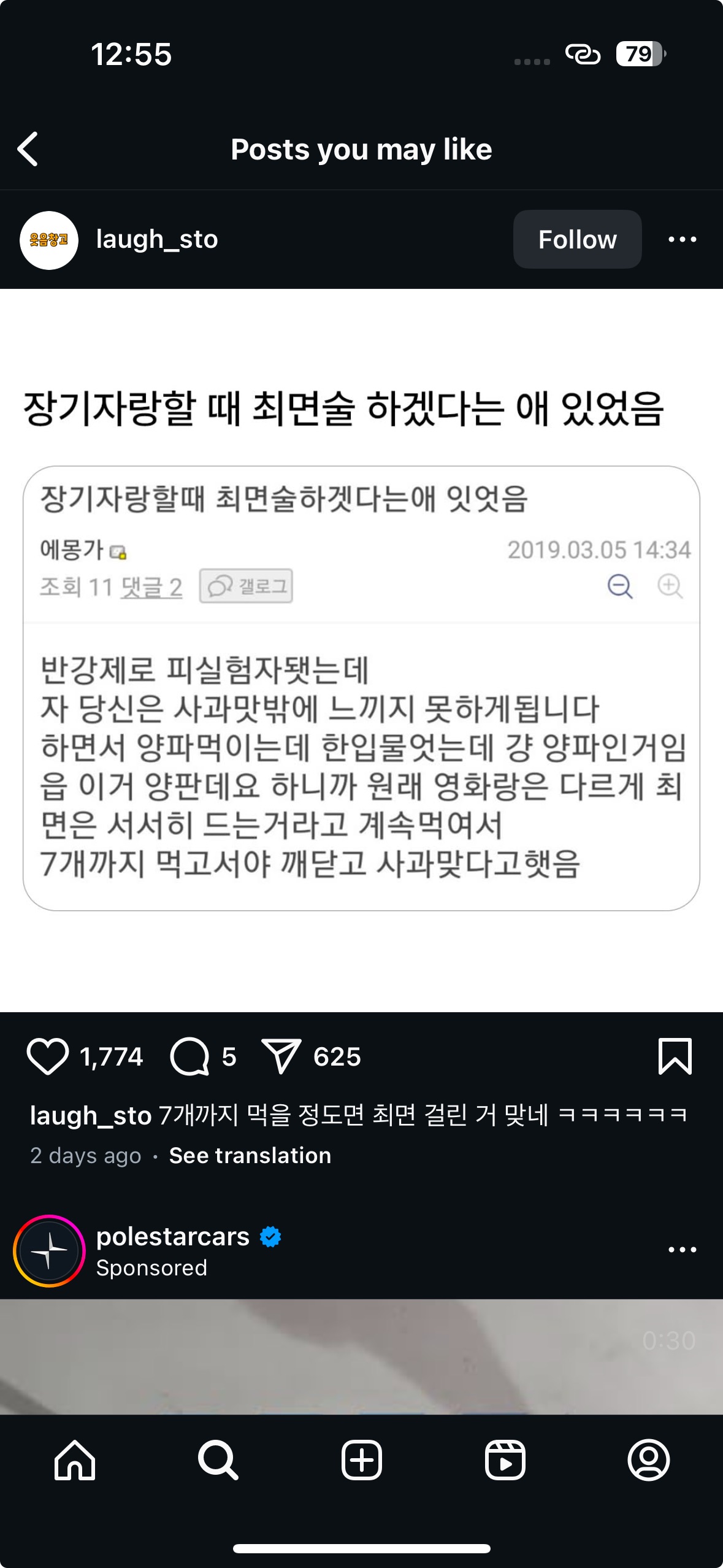Open the polestarcars sponsored video

click(x=361, y=1356)
